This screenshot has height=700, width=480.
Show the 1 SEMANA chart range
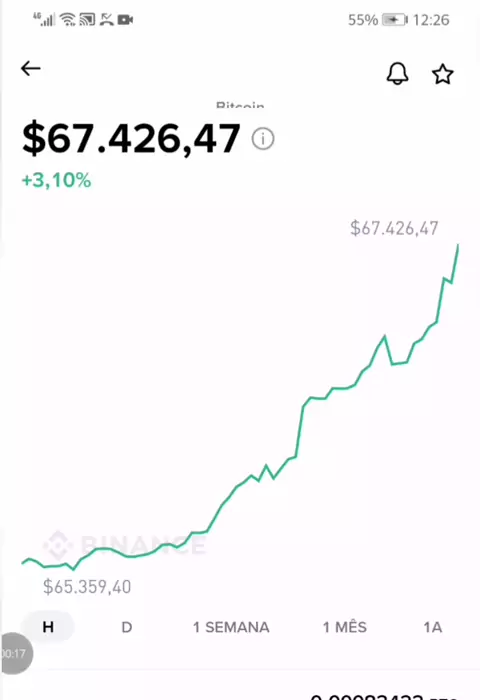(231, 627)
